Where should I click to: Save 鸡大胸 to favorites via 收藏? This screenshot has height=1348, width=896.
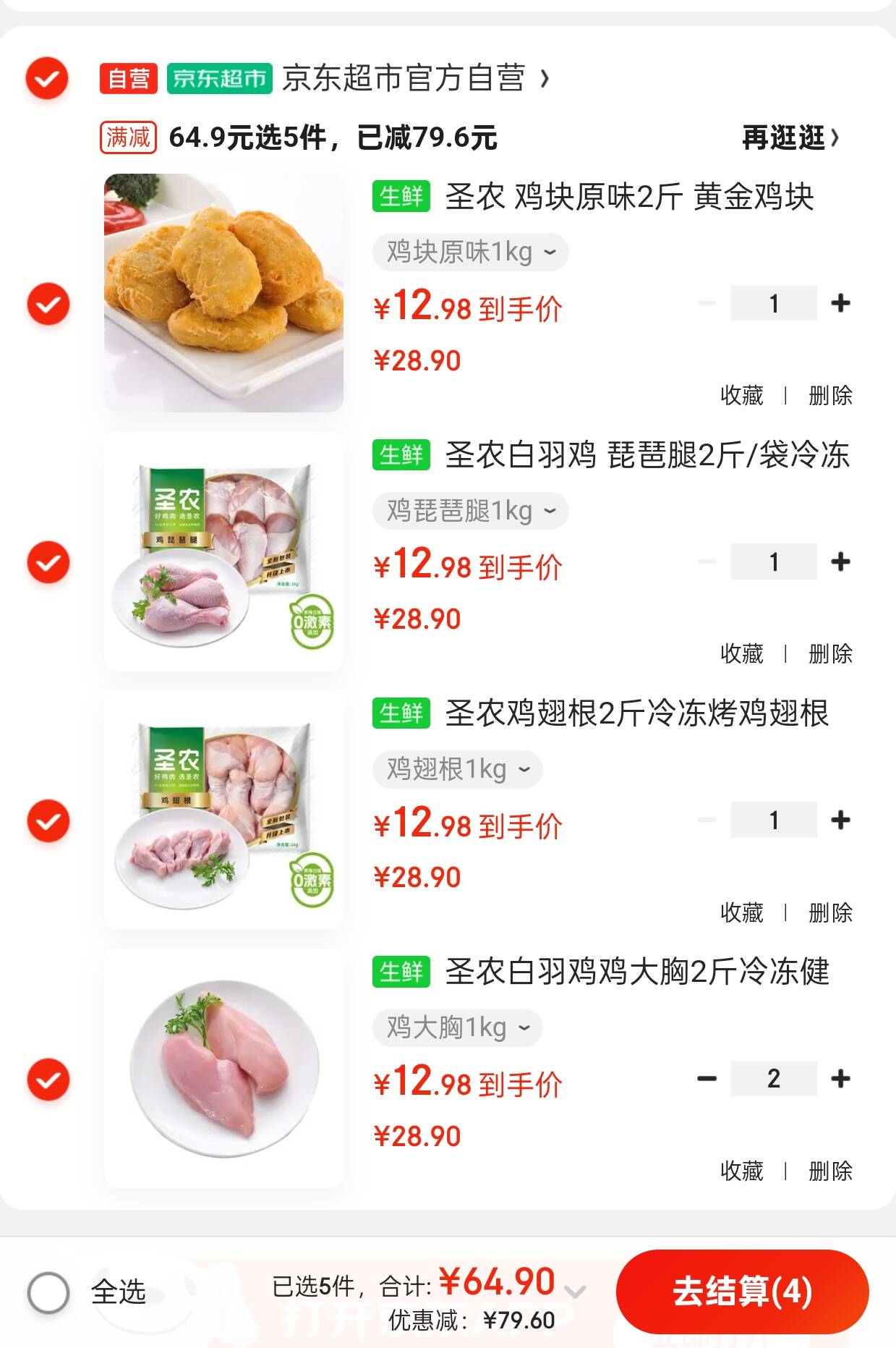742,1171
